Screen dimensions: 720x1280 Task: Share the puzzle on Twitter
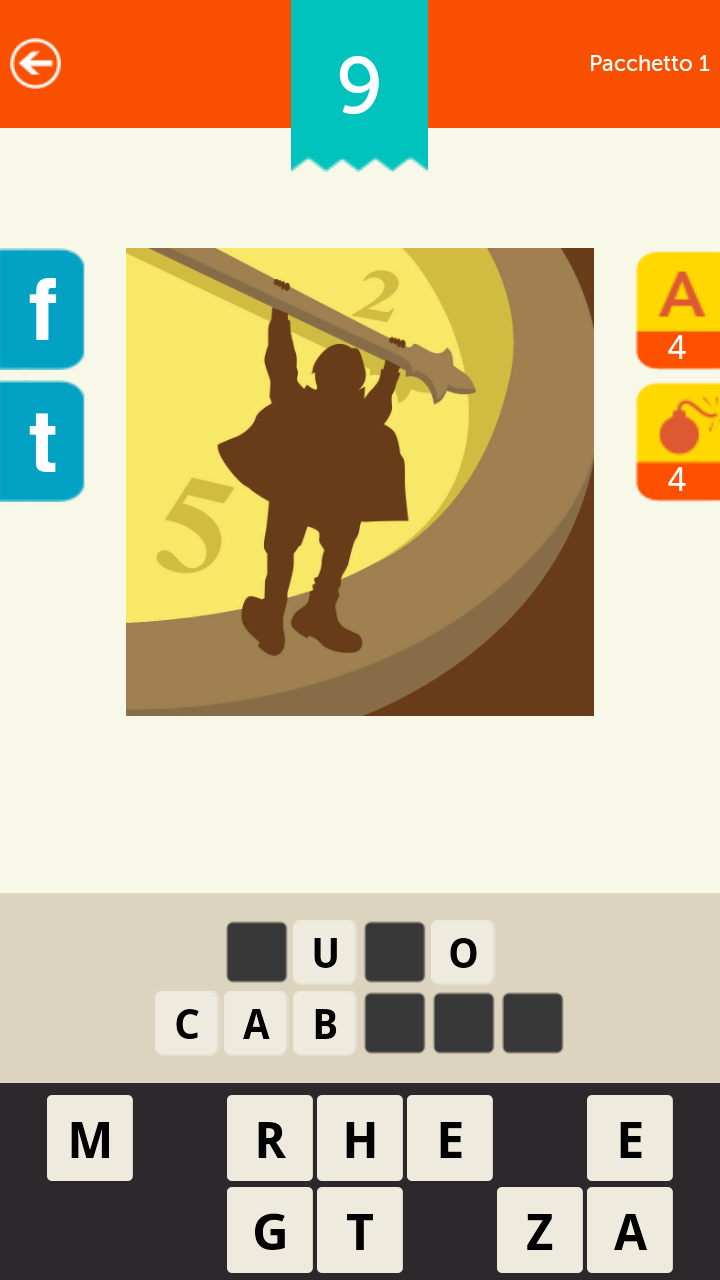42,441
